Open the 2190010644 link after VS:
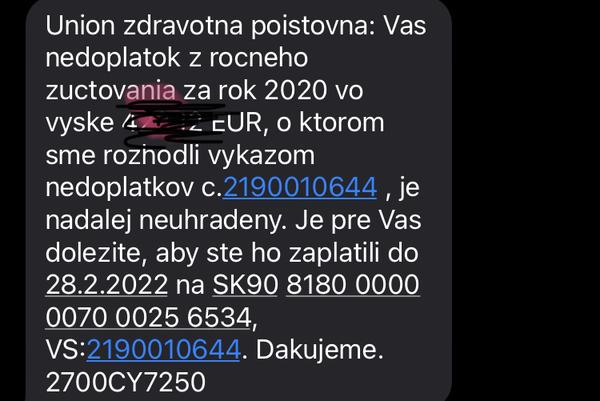The width and height of the screenshot is (600, 401). tap(164, 349)
